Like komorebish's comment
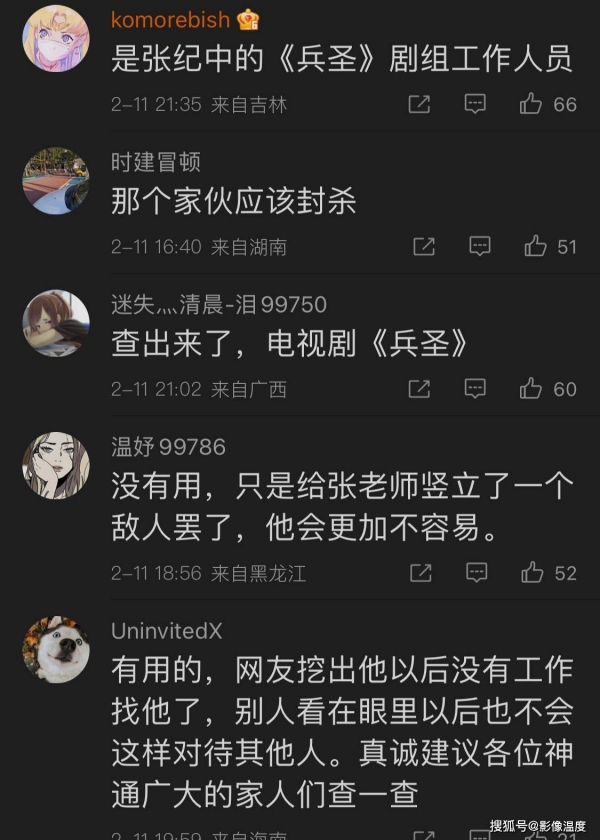The height and width of the screenshot is (840, 600). point(531,103)
